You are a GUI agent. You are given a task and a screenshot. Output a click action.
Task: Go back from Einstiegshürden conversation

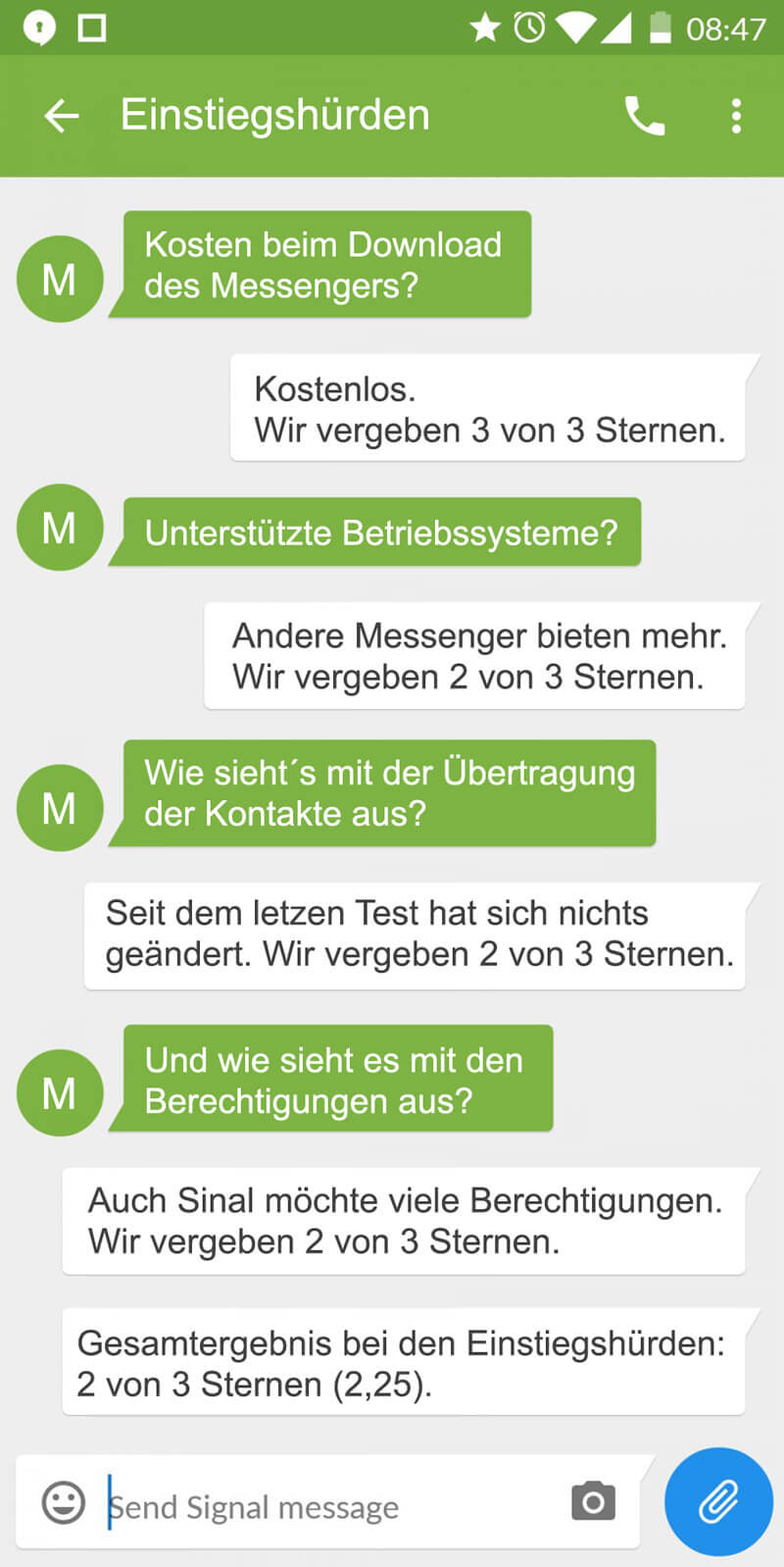click(61, 116)
